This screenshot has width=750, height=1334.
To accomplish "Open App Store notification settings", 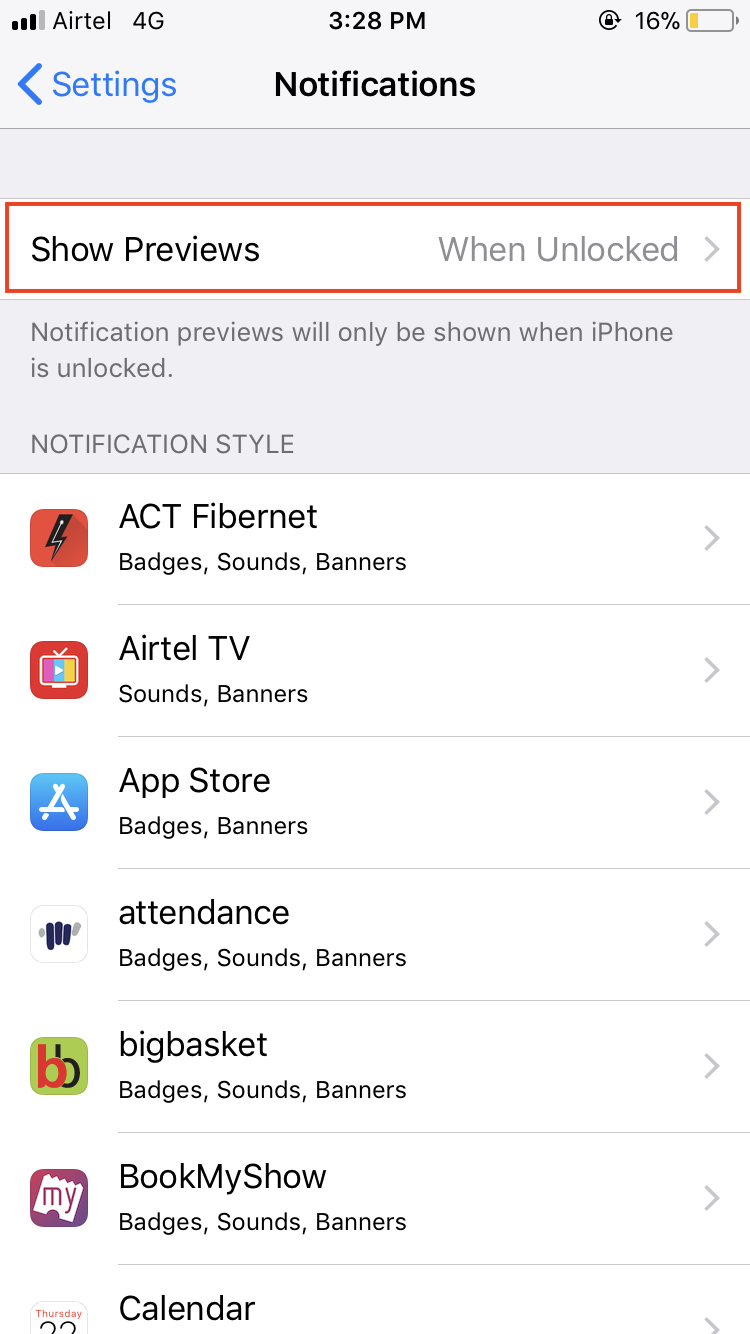I will 375,802.
